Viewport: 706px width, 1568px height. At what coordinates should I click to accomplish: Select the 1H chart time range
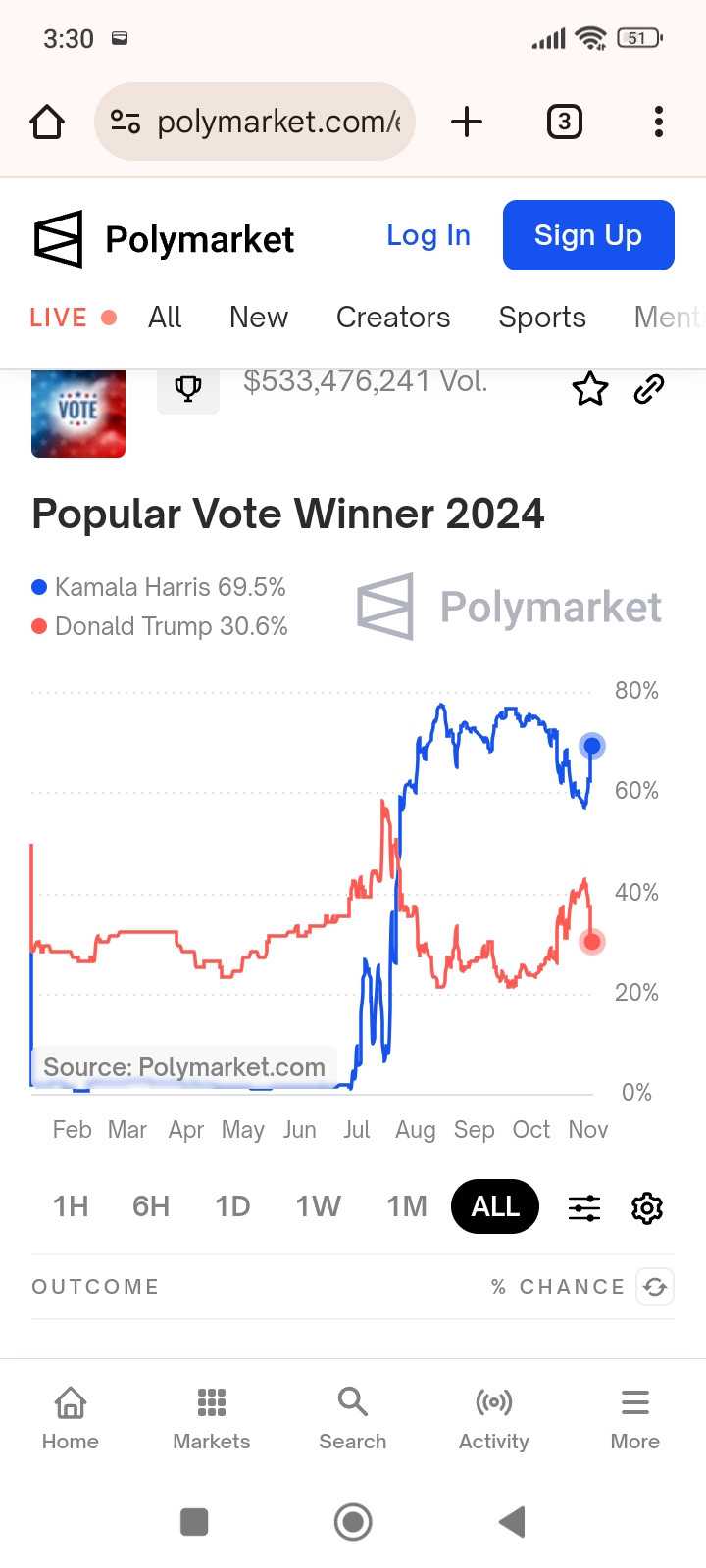[71, 1206]
